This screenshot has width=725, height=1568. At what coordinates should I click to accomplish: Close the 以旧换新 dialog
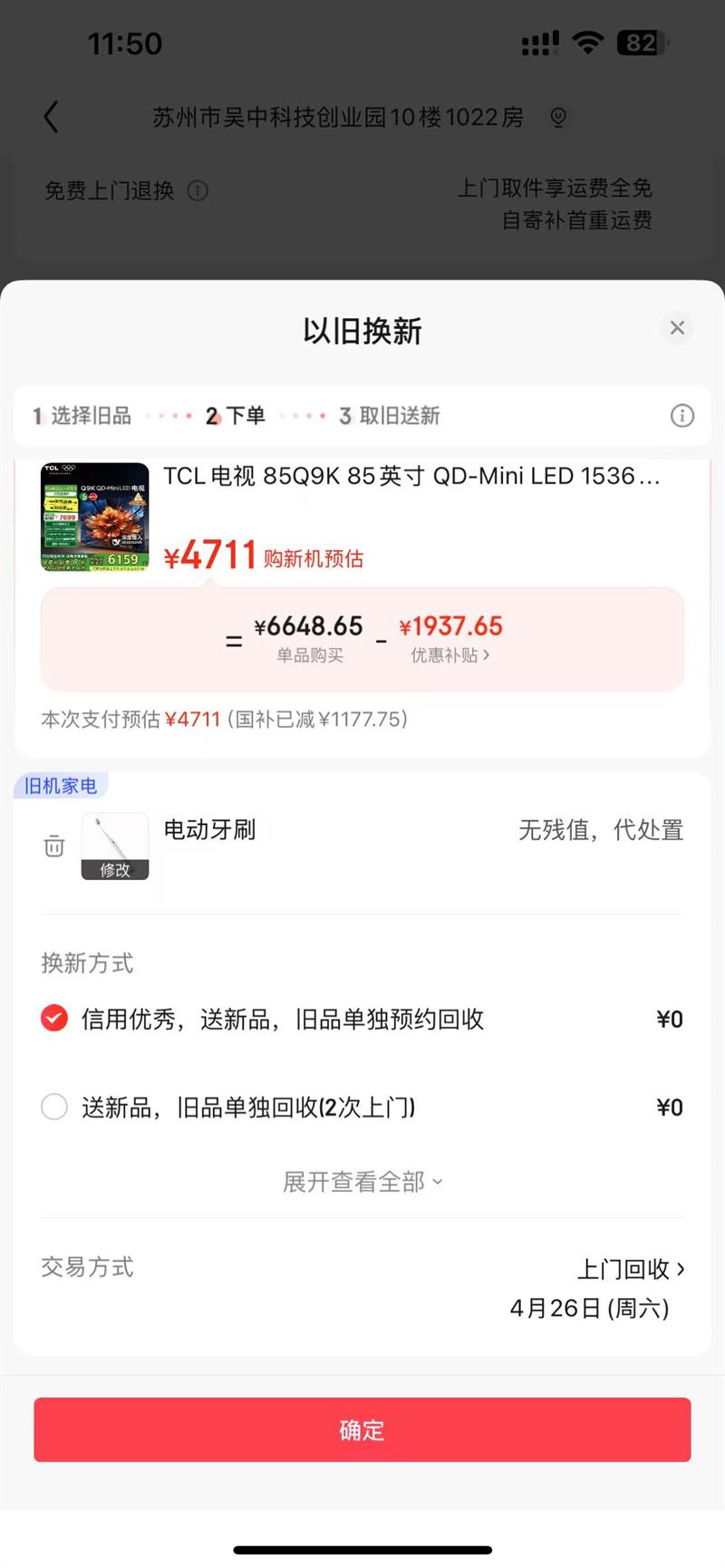click(x=677, y=328)
